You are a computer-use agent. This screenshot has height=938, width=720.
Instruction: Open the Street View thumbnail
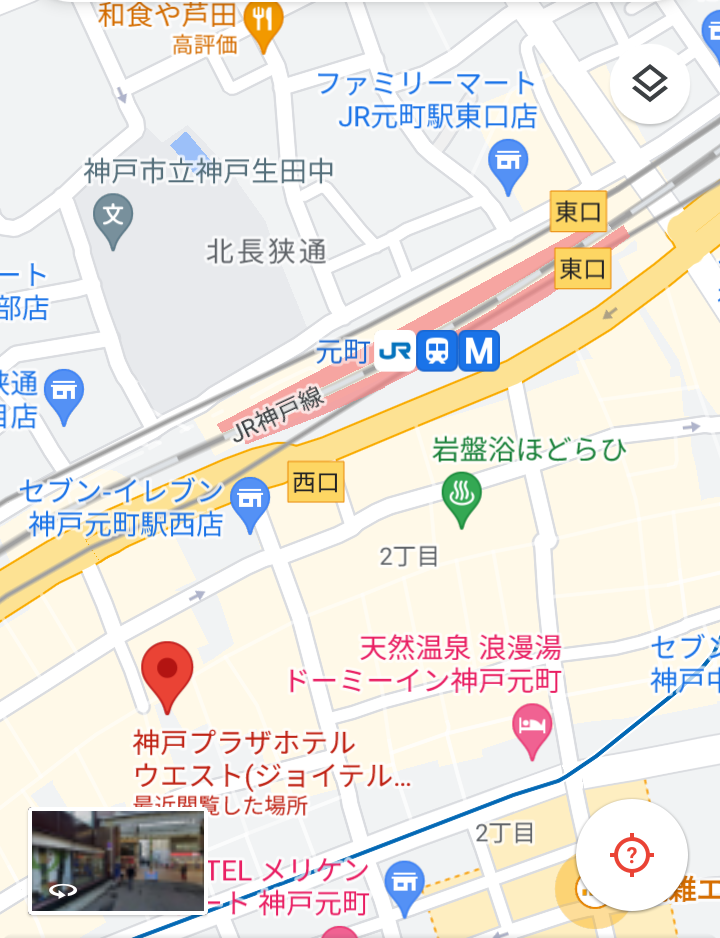(x=118, y=861)
